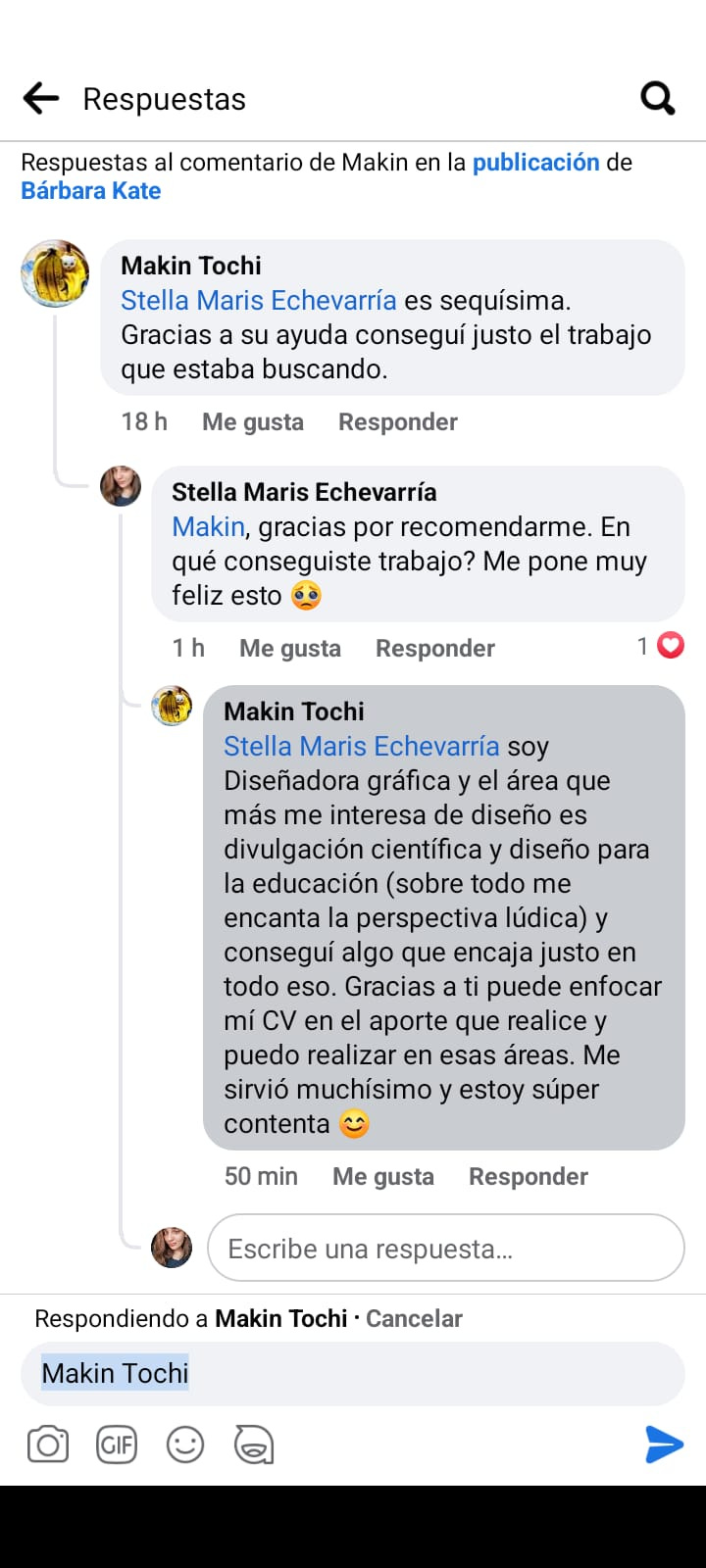Viewport: 706px width, 1568px height.
Task: Reply to Stella Maris Echevarría's comment
Action: (434, 649)
